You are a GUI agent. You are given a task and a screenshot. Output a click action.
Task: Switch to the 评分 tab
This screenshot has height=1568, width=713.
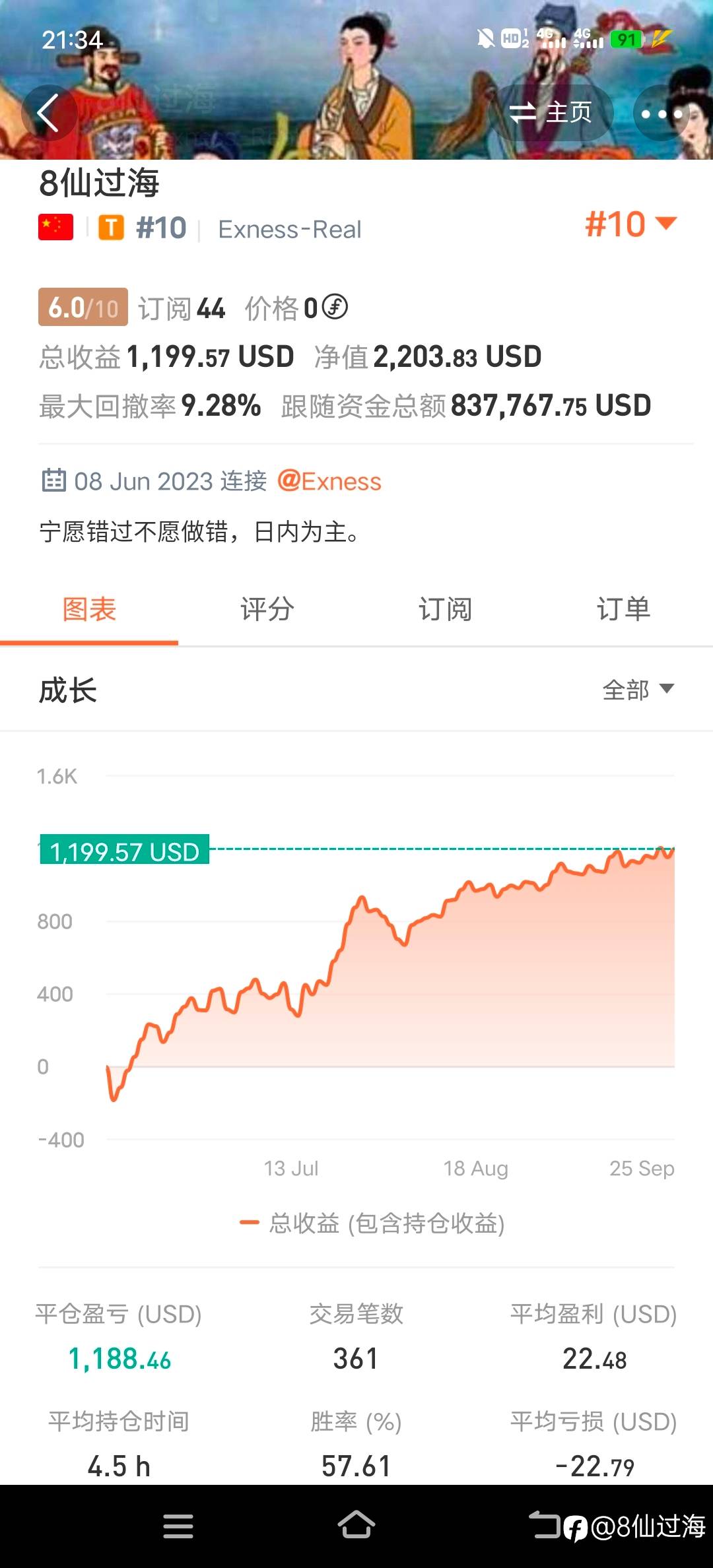pos(267,609)
